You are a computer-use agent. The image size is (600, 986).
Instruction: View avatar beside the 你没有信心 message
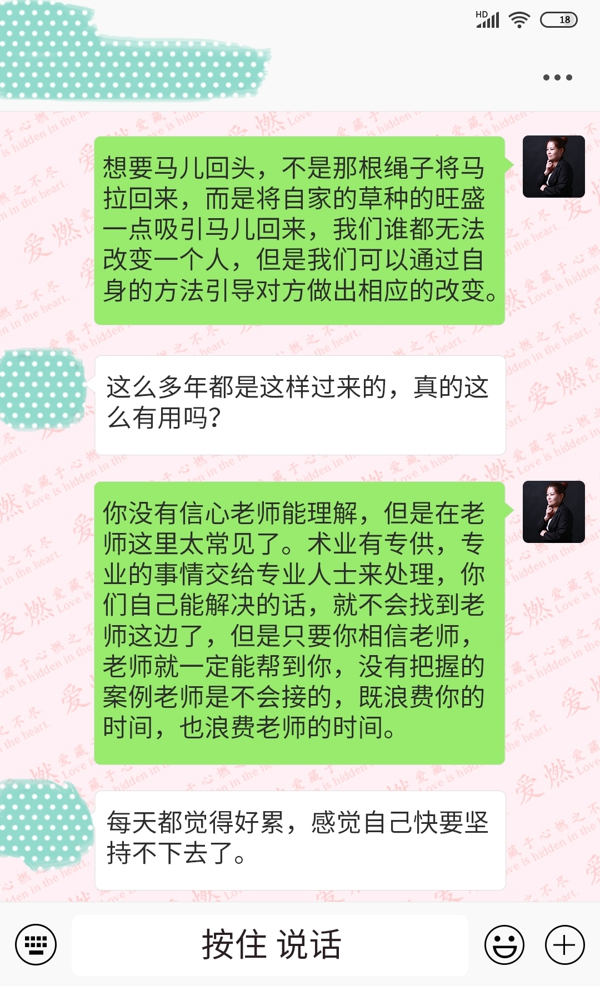[553, 512]
